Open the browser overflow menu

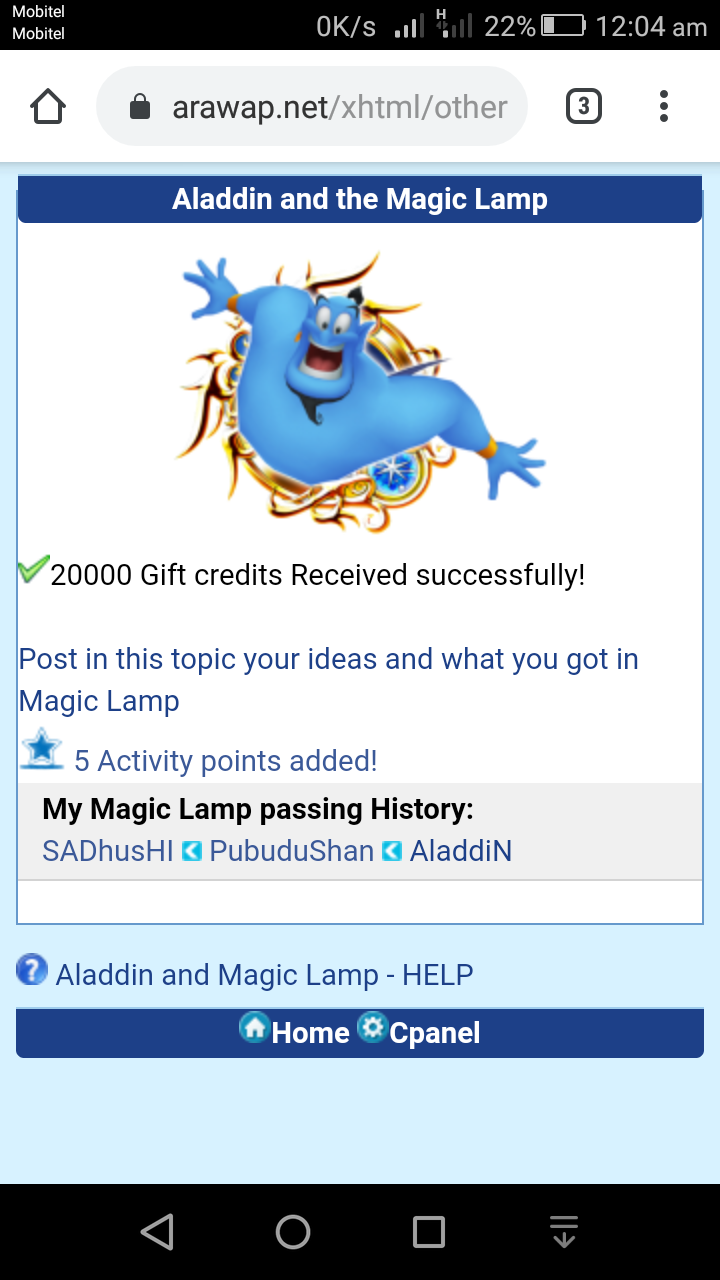664,106
